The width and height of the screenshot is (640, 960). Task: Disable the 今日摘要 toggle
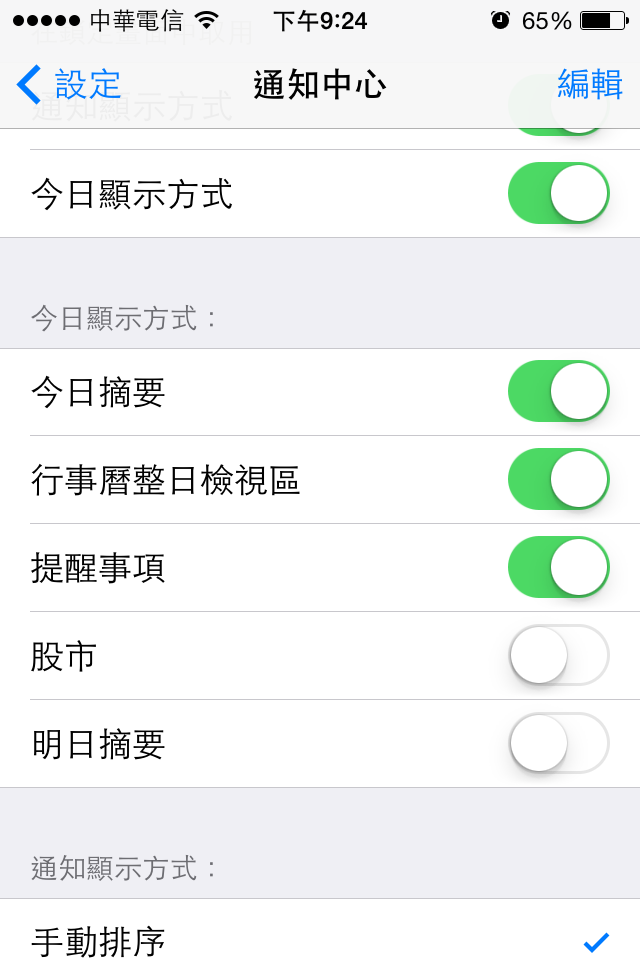tap(558, 391)
